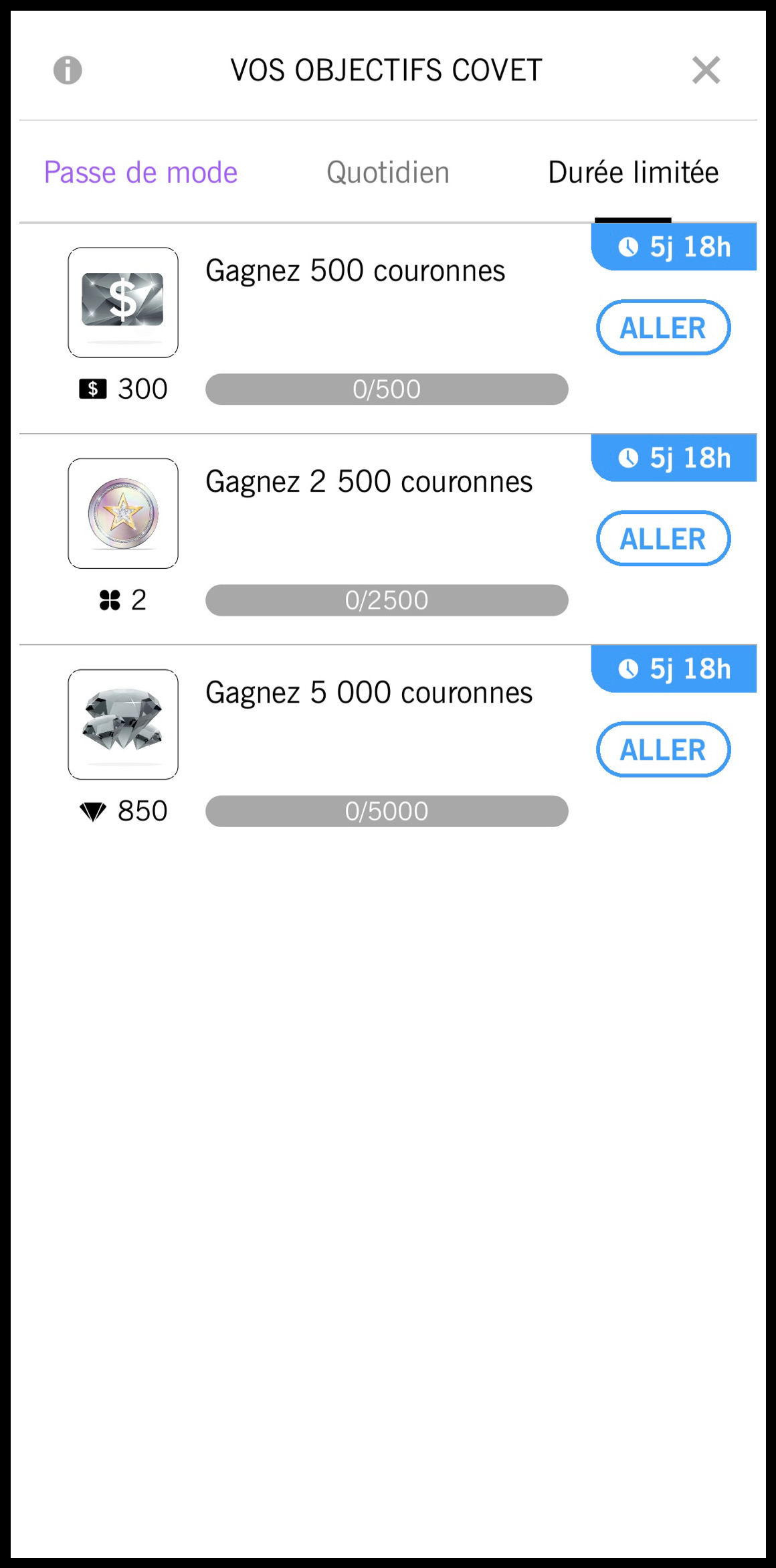Switch to the Quotidien tab

click(x=388, y=173)
